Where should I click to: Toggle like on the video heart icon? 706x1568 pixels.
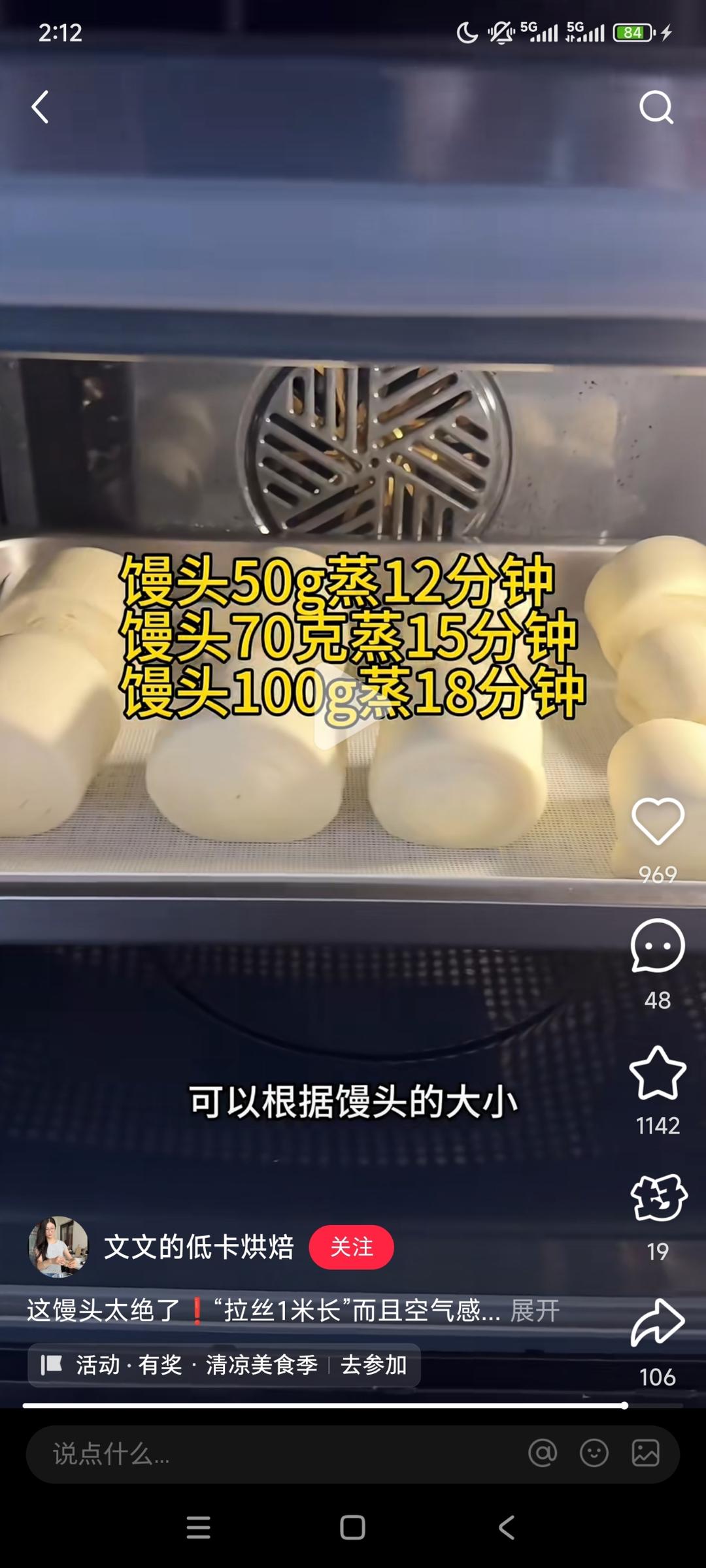click(659, 822)
